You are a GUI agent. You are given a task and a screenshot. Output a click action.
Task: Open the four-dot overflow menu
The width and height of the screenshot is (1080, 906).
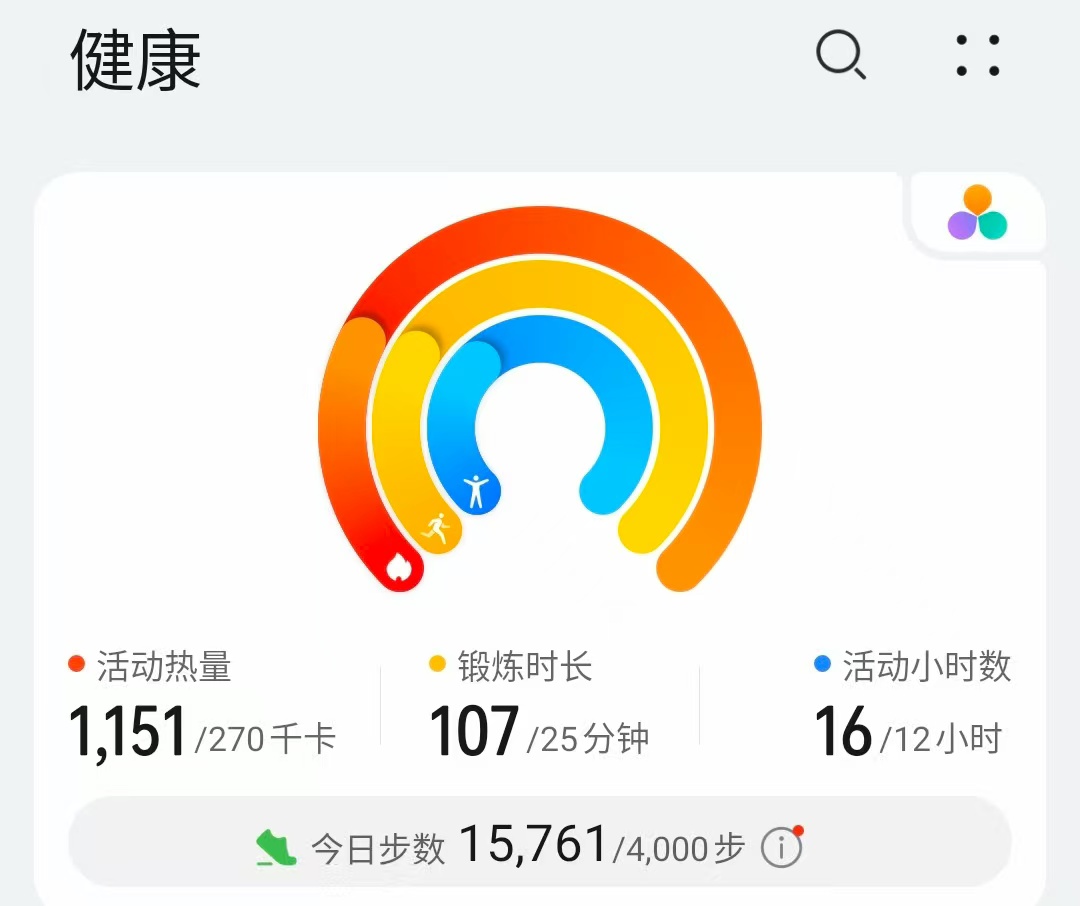pyautogui.click(x=977, y=56)
